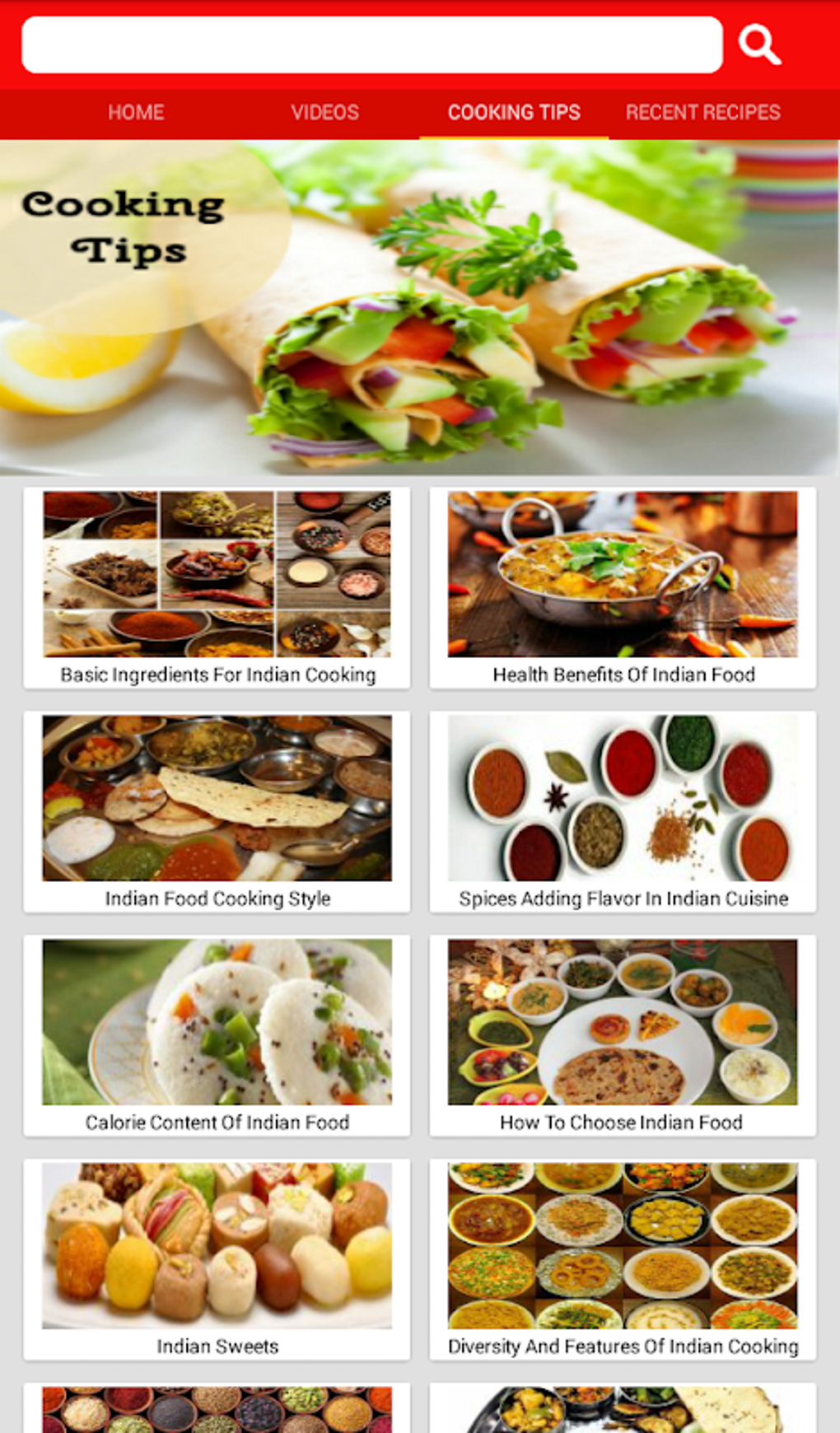The height and width of the screenshot is (1433, 840).
Task: Open Health Benefits Of Indian Food
Action: point(623,588)
